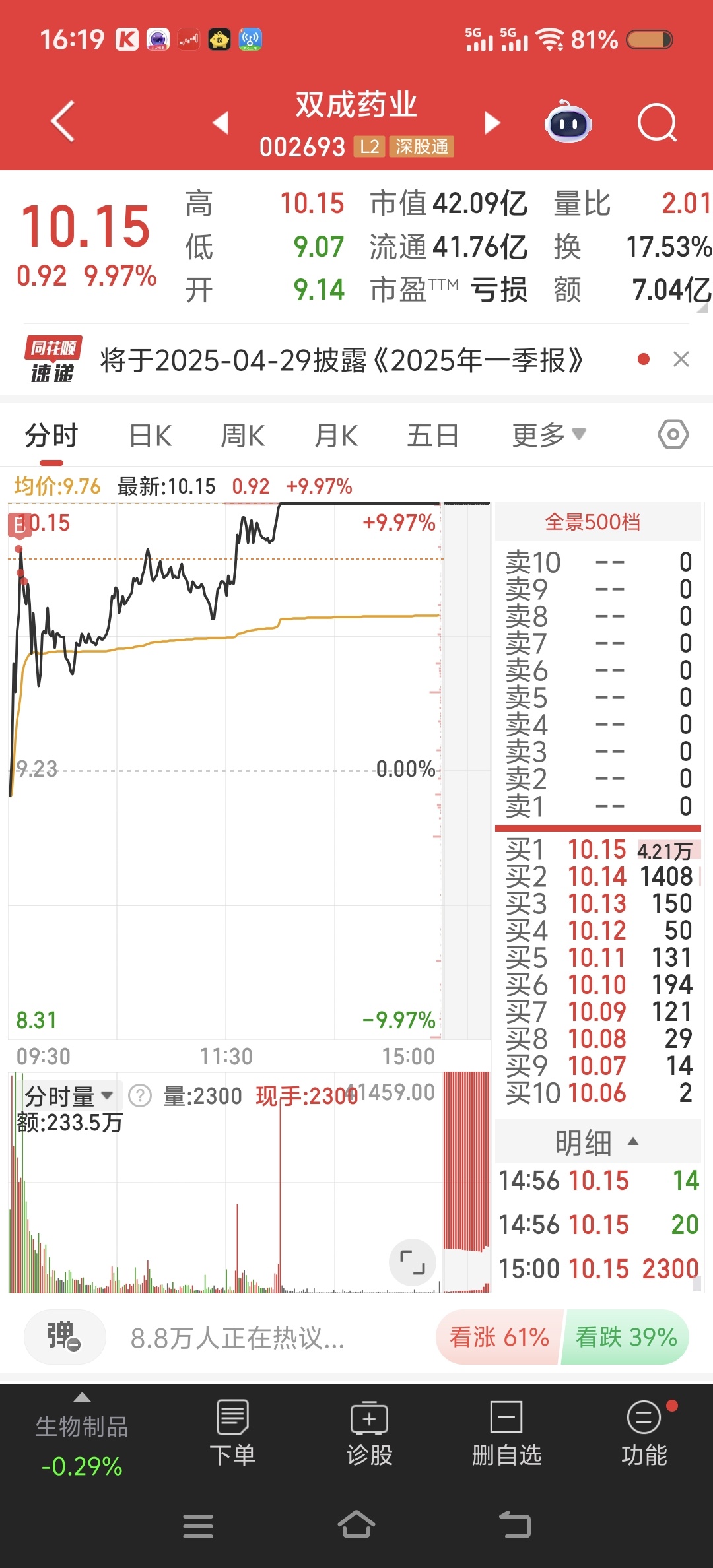Switch to the 月K tab

click(337, 436)
